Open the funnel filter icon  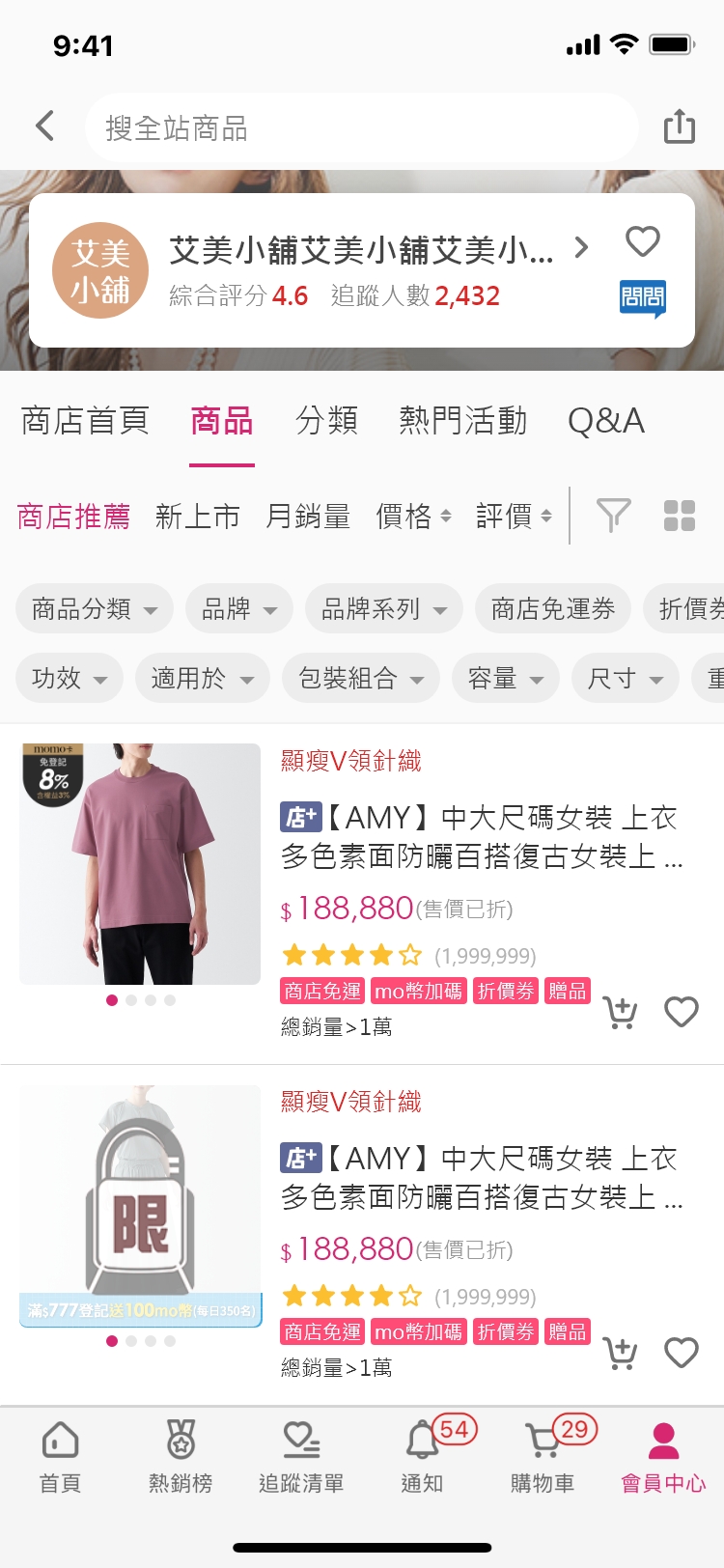coord(614,516)
